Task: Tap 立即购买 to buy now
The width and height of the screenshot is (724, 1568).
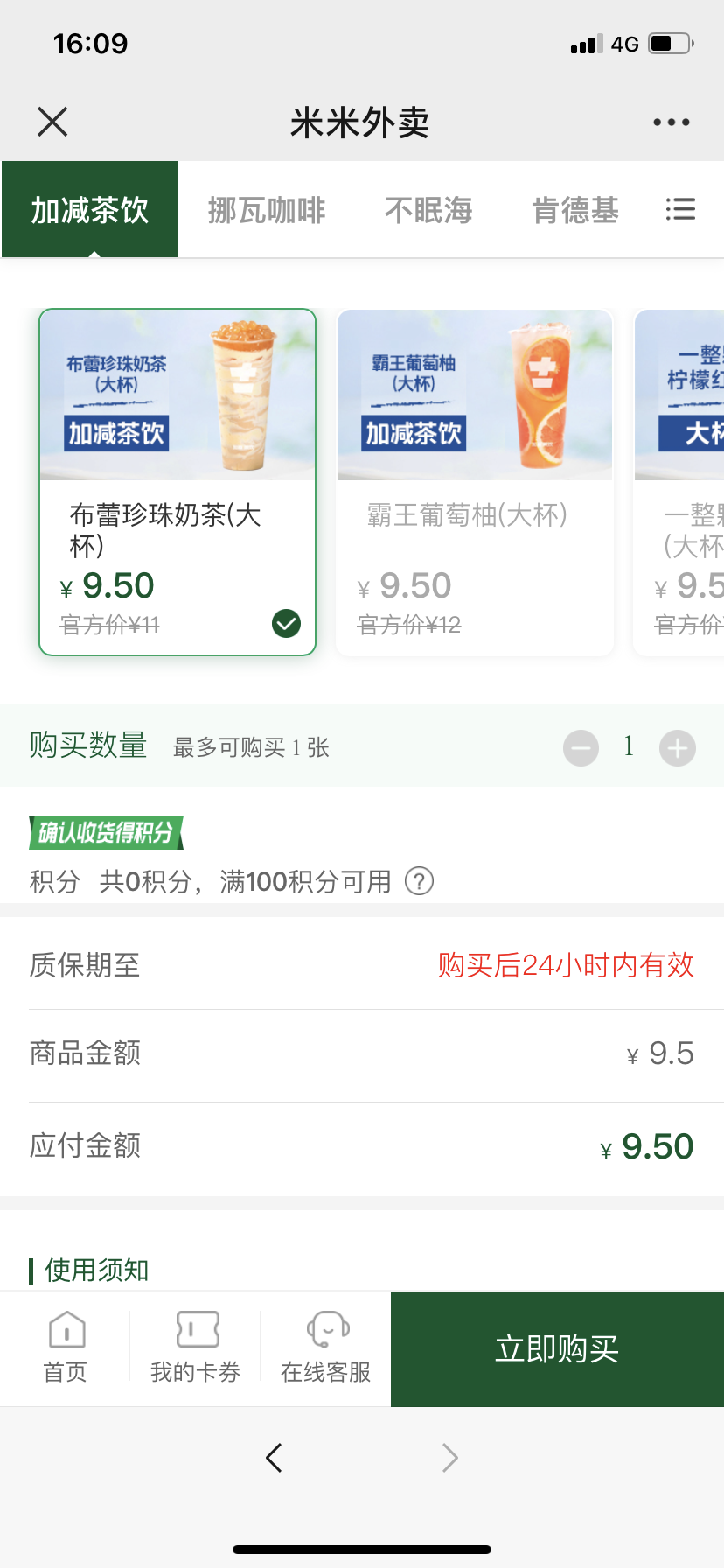Action: pos(557,1349)
